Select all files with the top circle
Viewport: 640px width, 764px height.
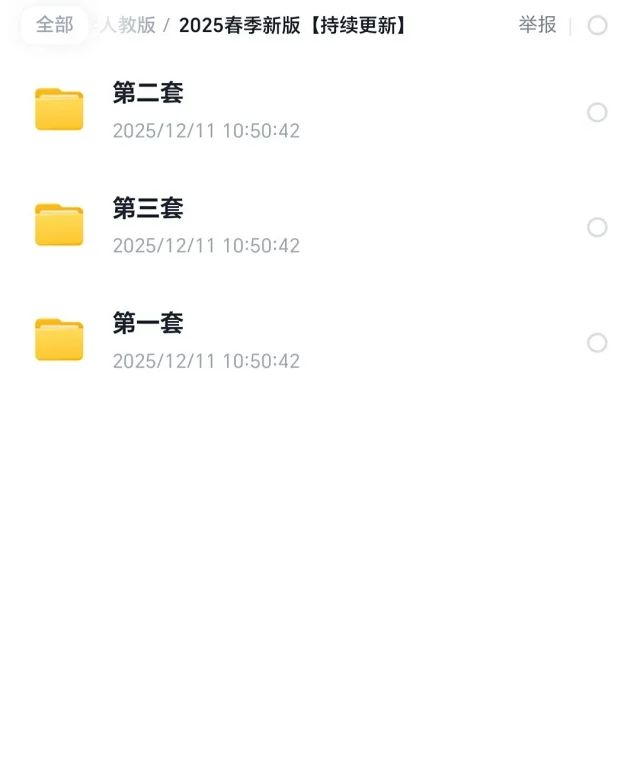[x=597, y=25]
